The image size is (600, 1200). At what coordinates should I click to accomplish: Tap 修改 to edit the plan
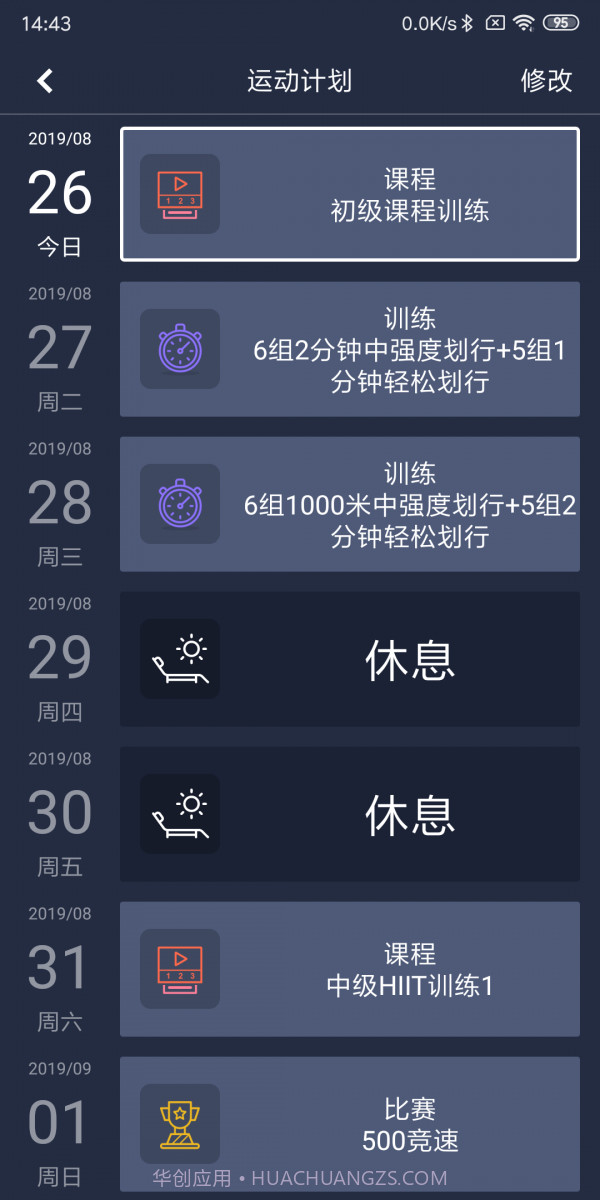click(546, 81)
